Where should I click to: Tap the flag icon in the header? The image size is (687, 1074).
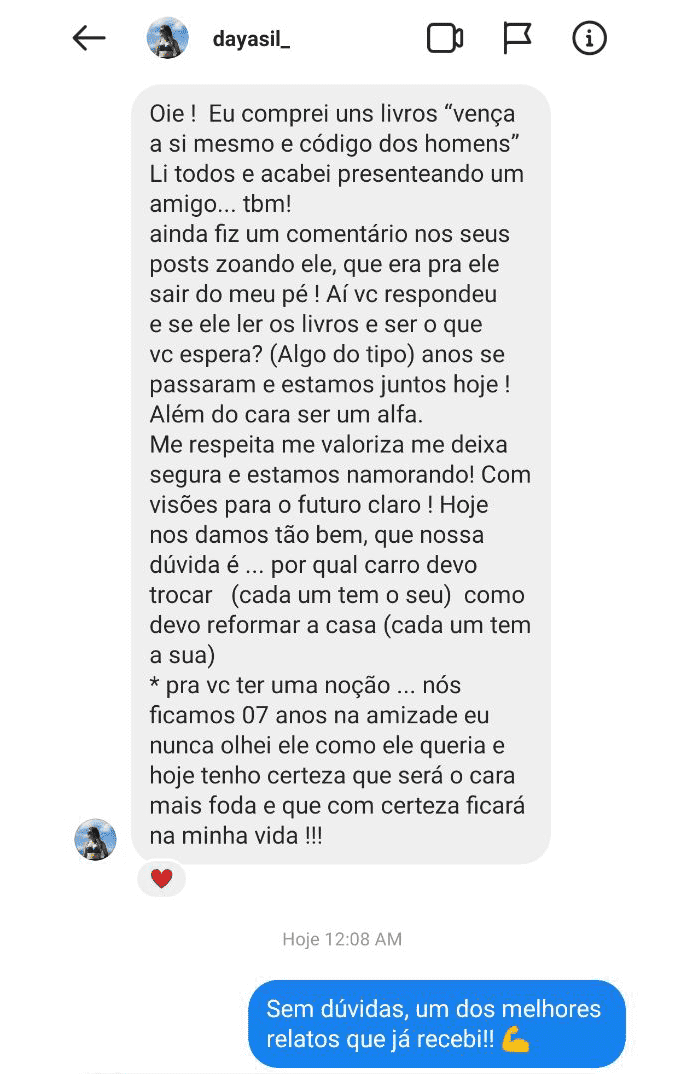(516, 38)
